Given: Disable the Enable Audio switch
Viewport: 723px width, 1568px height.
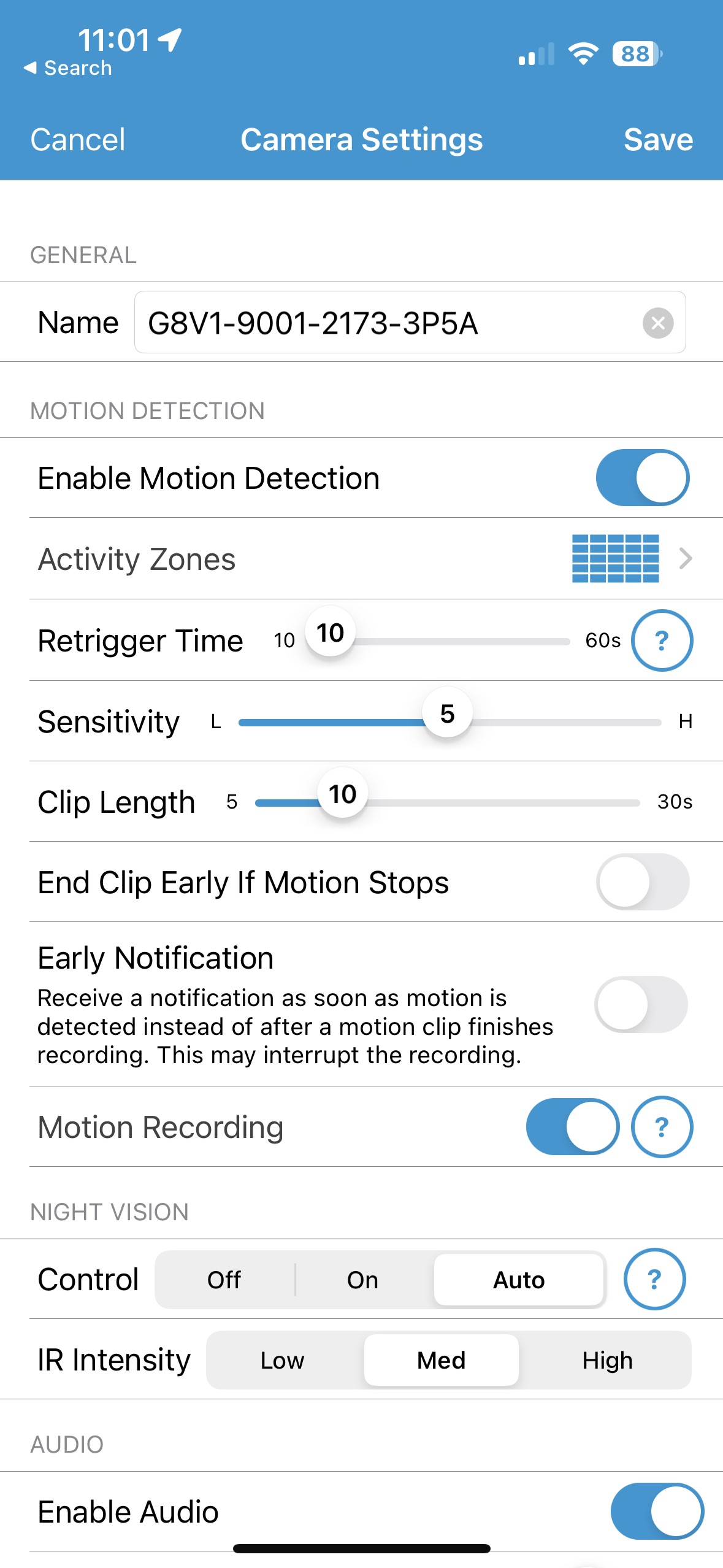Looking at the screenshot, I should pyautogui.click(x=657, y=1511).
